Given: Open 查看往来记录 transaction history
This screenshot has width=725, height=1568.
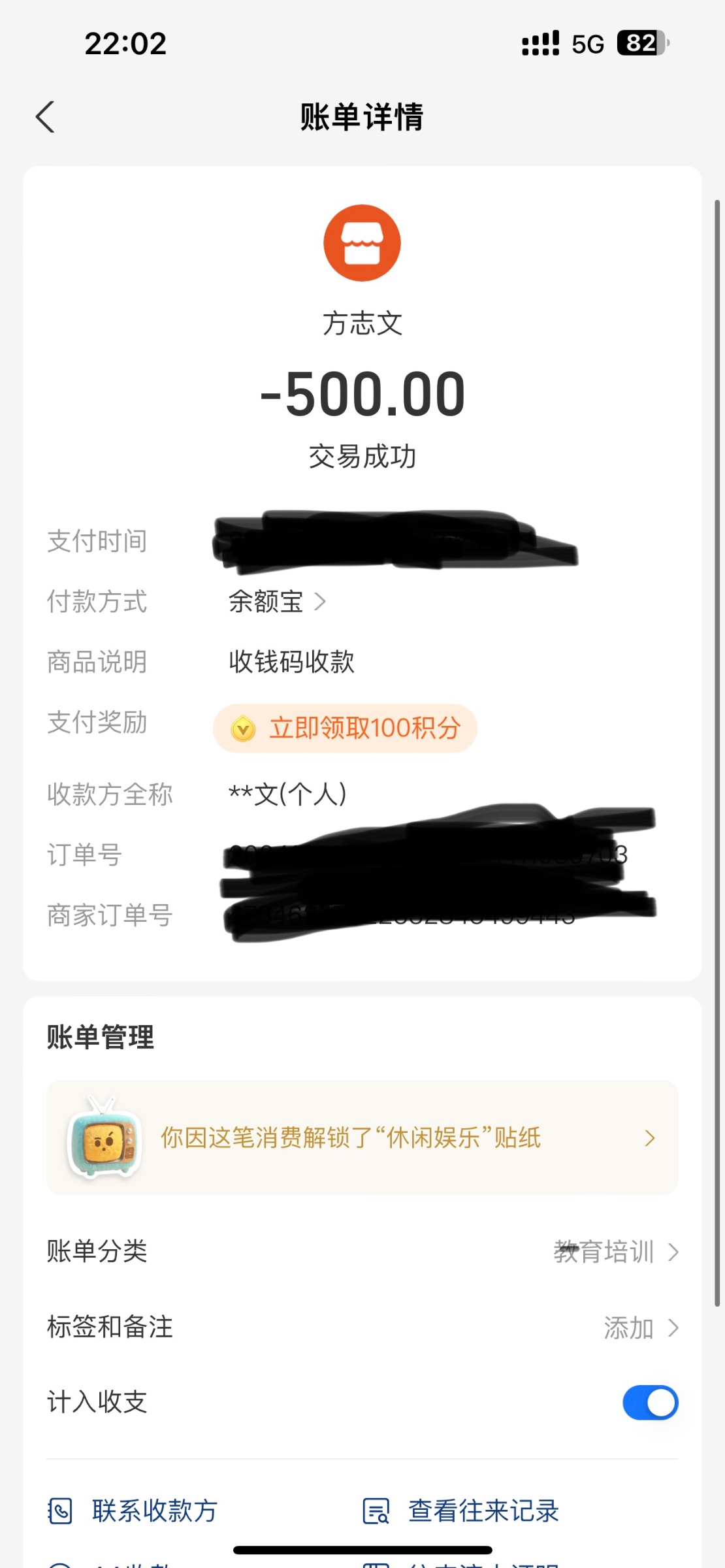Looking at the screenshot, I should point(461,1511).
